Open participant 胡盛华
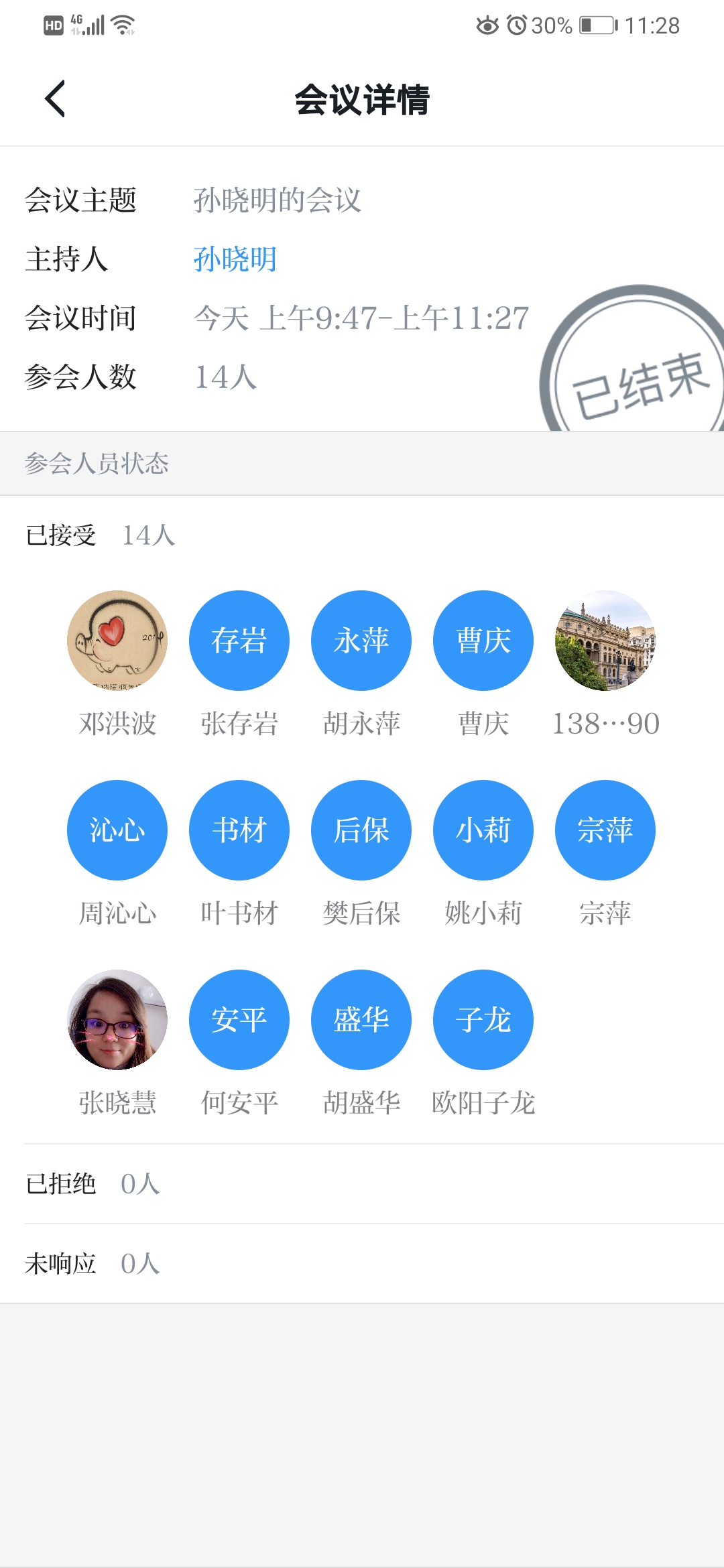The width and height of the screenshot is (724, 1568). (361, 1020)
